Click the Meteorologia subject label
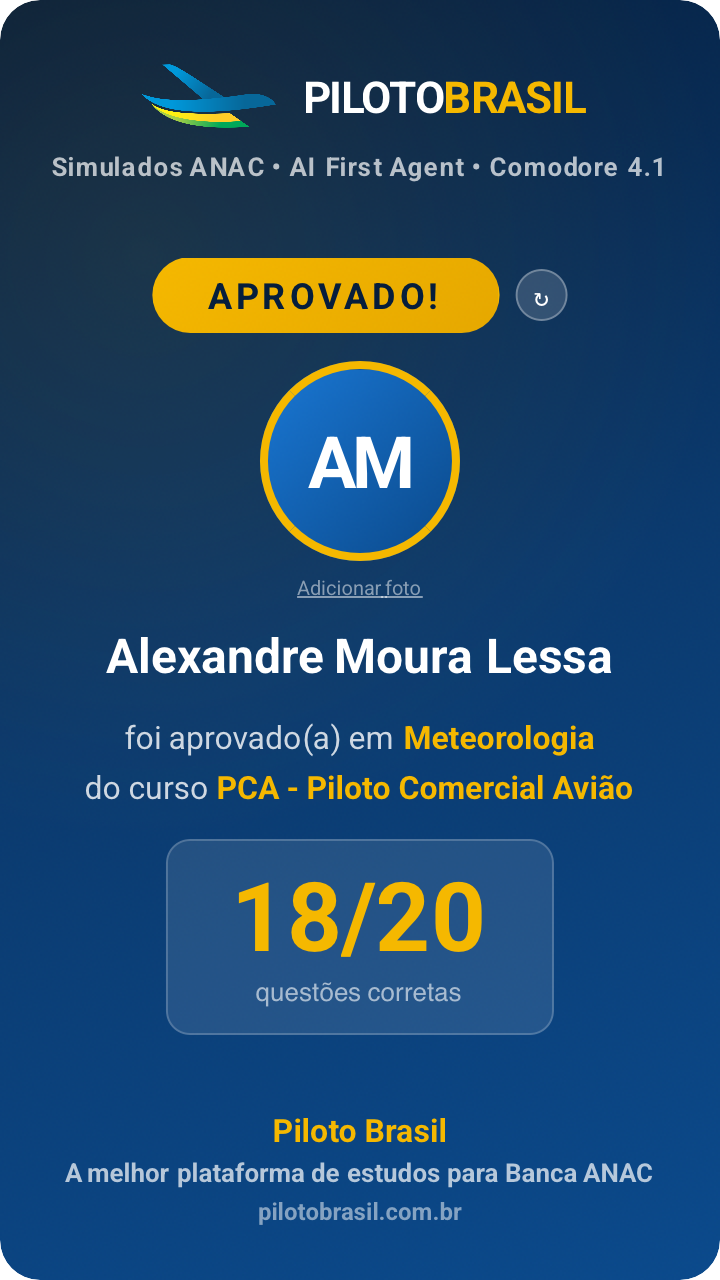The width and height of the screenshot is (720, 1280). (x=498, y=738)
